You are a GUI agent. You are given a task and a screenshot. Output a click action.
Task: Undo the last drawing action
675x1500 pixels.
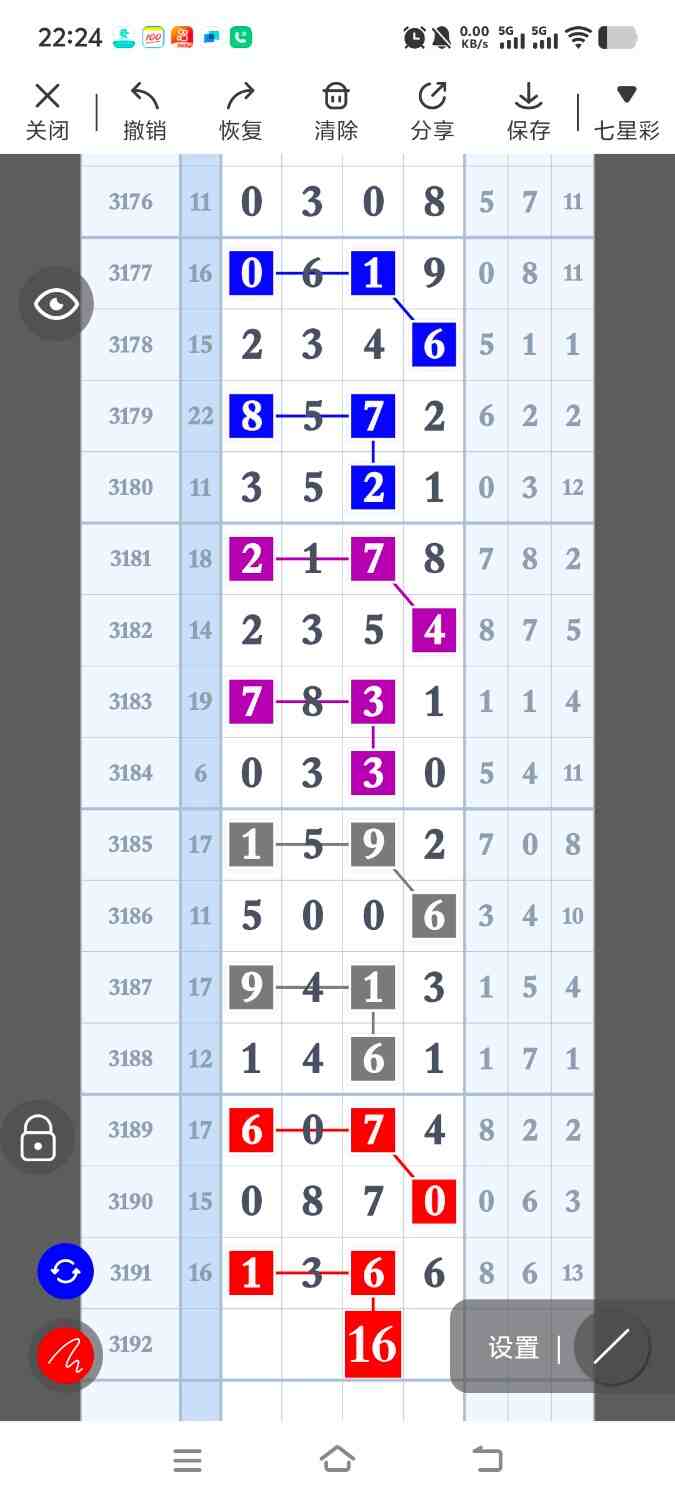coord(144,111)
